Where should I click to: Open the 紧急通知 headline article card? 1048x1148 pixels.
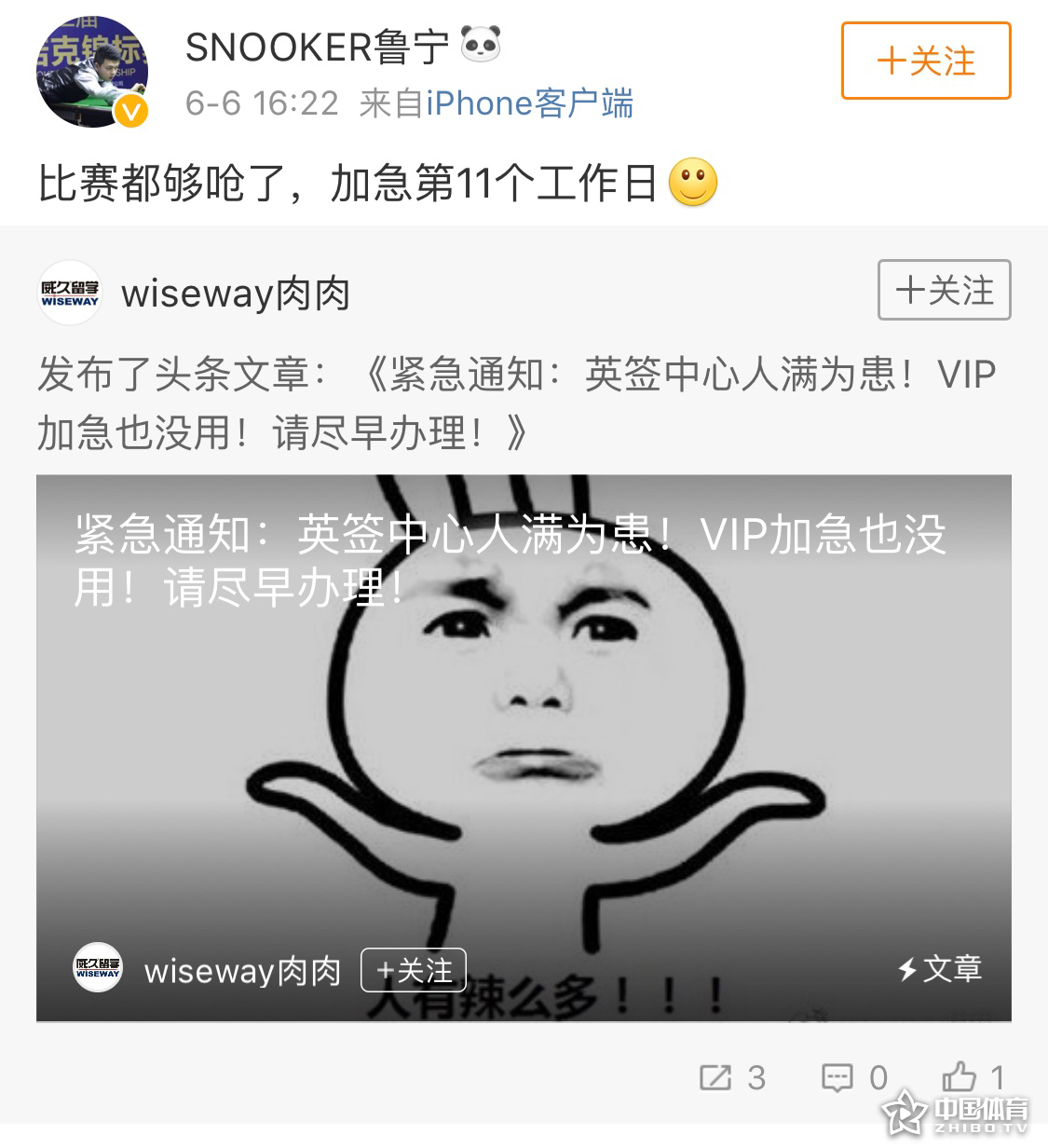pos(523,745)
